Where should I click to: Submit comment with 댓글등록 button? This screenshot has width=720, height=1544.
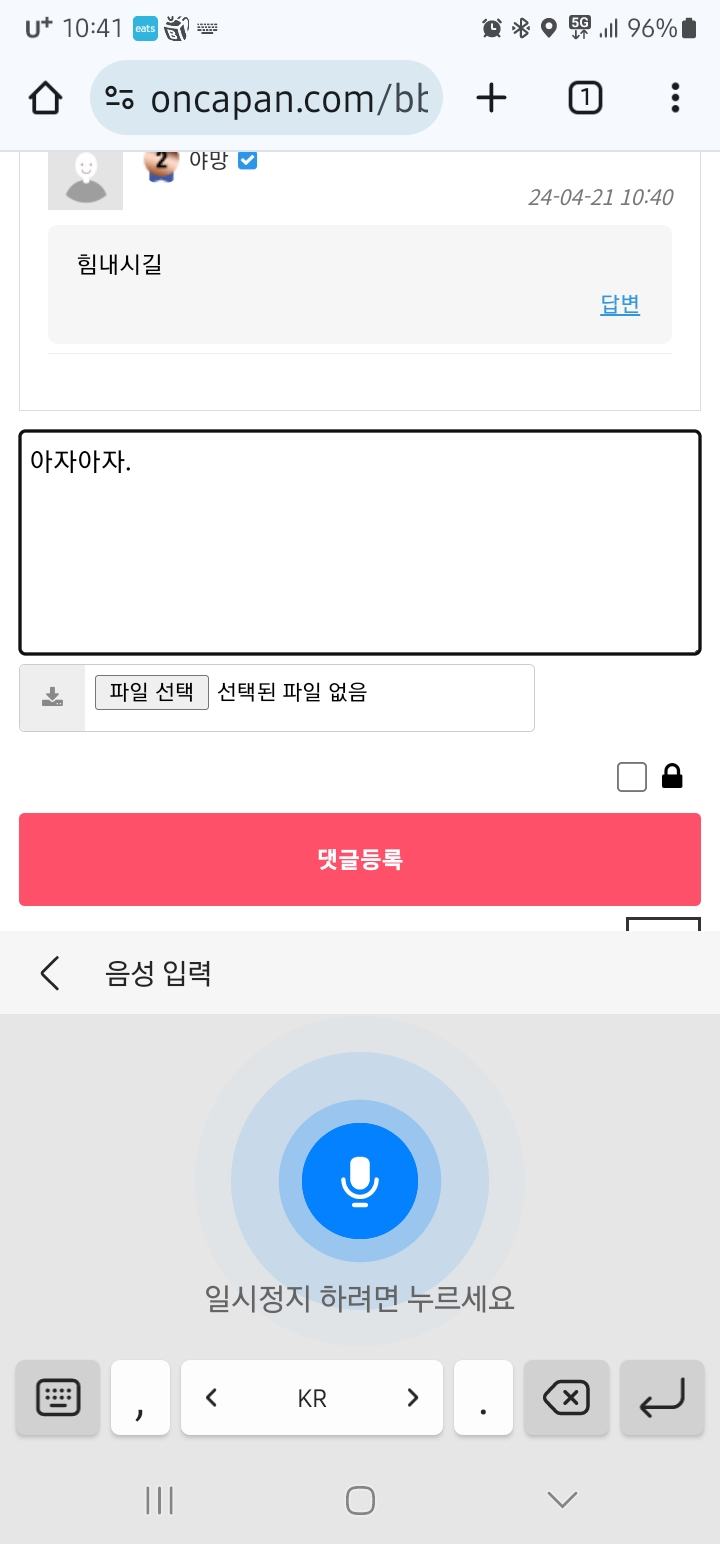(360, 859)
